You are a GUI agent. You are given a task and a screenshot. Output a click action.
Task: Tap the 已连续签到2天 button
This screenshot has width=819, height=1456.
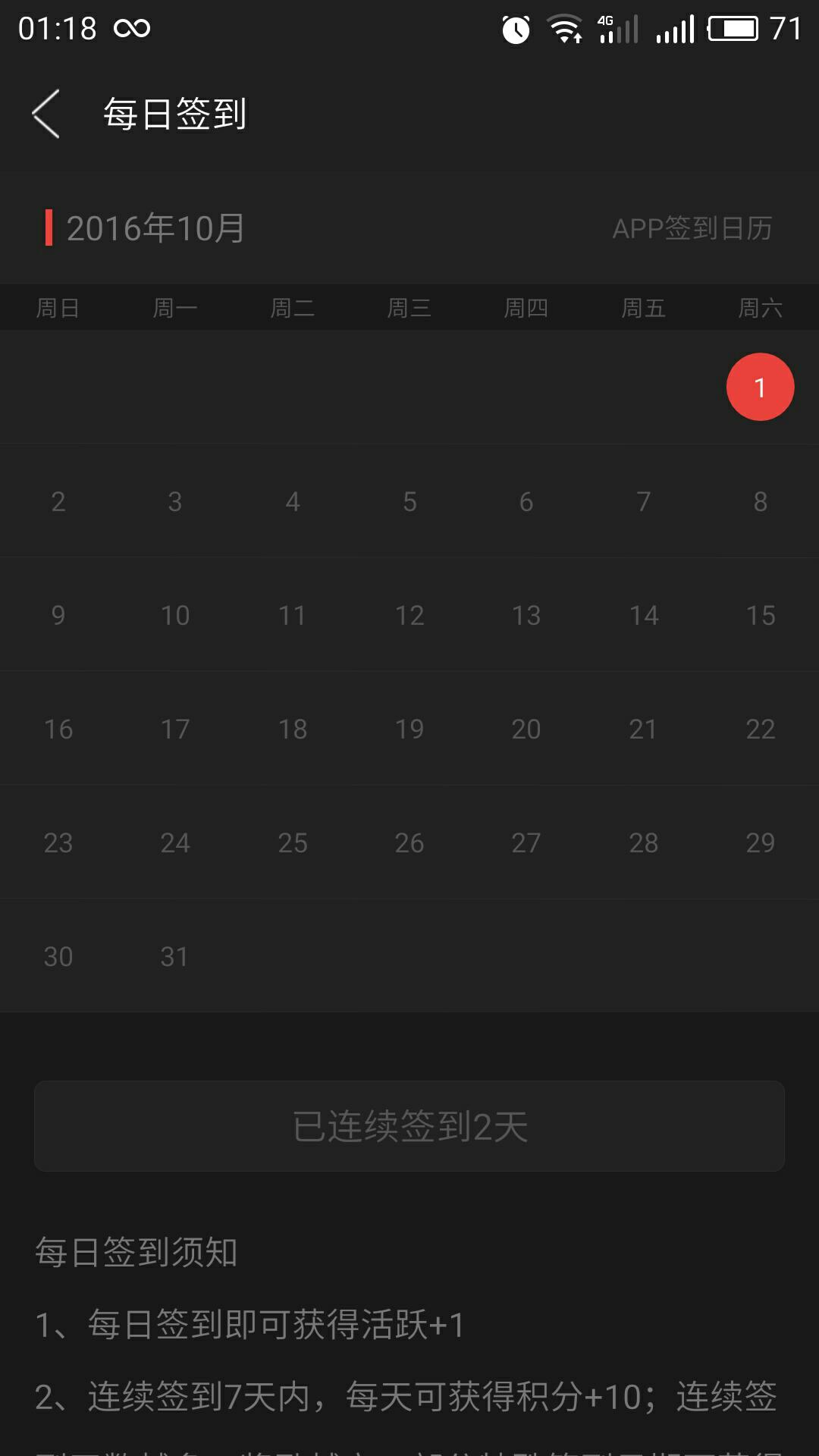click(409, 1126)
